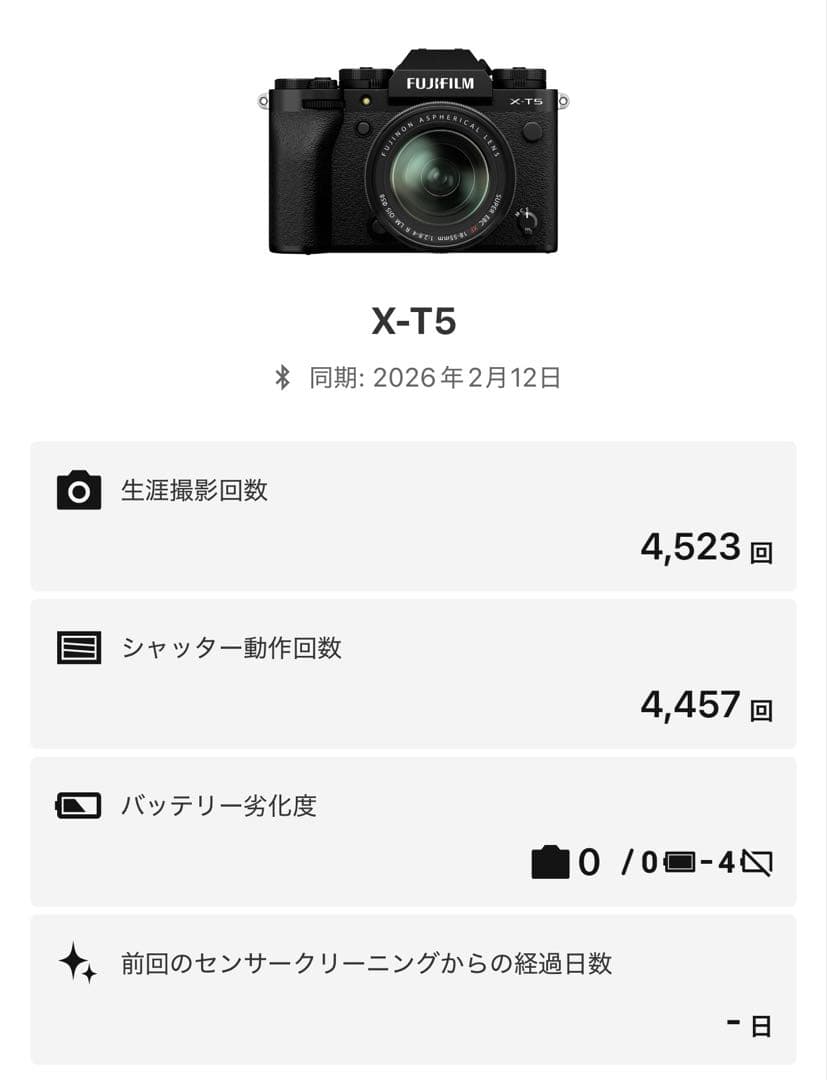Viewport: 827px width, 1080px height.
Task: Click the Bluetooth icon near the sync date
Action: [282, 377]
